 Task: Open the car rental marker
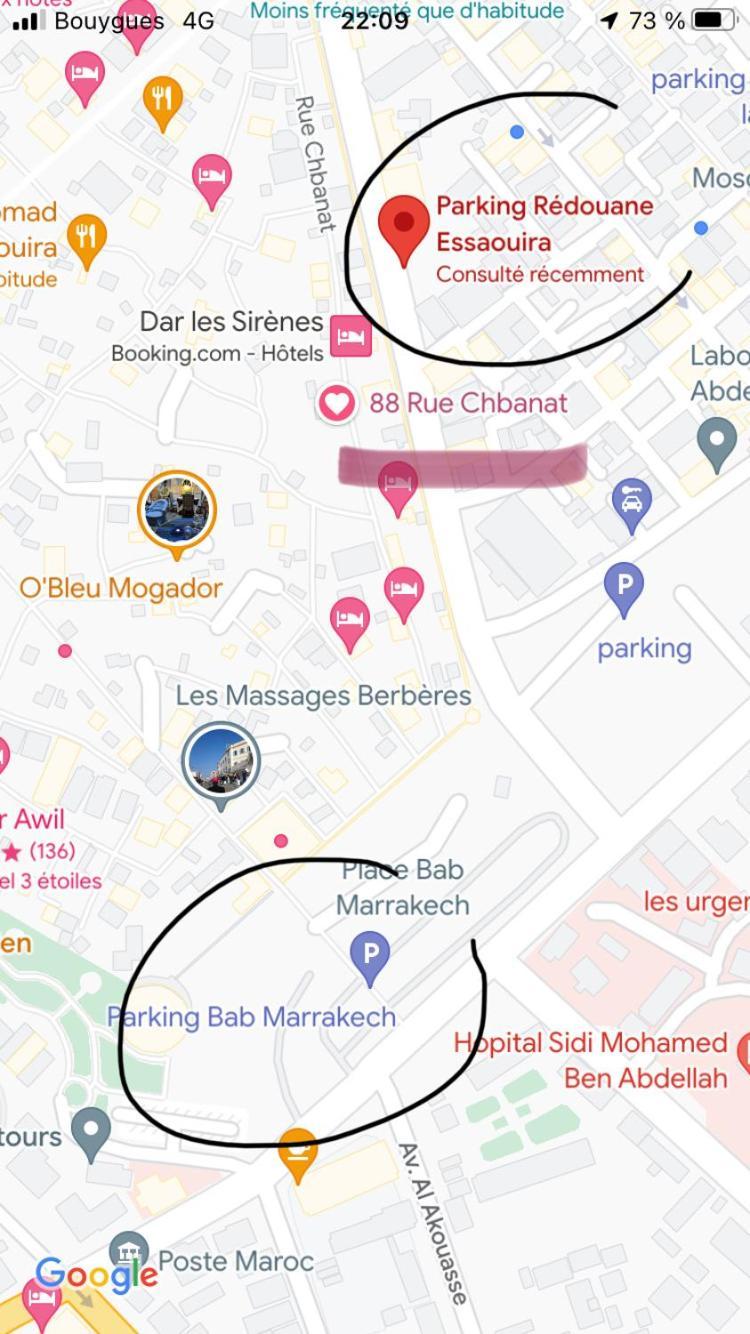pos(632,502)
